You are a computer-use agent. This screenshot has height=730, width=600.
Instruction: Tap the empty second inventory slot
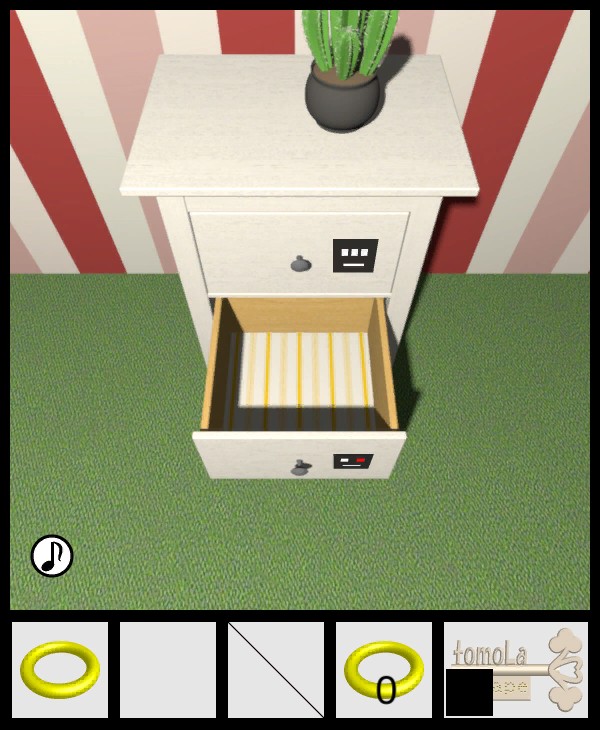point(168,669)
